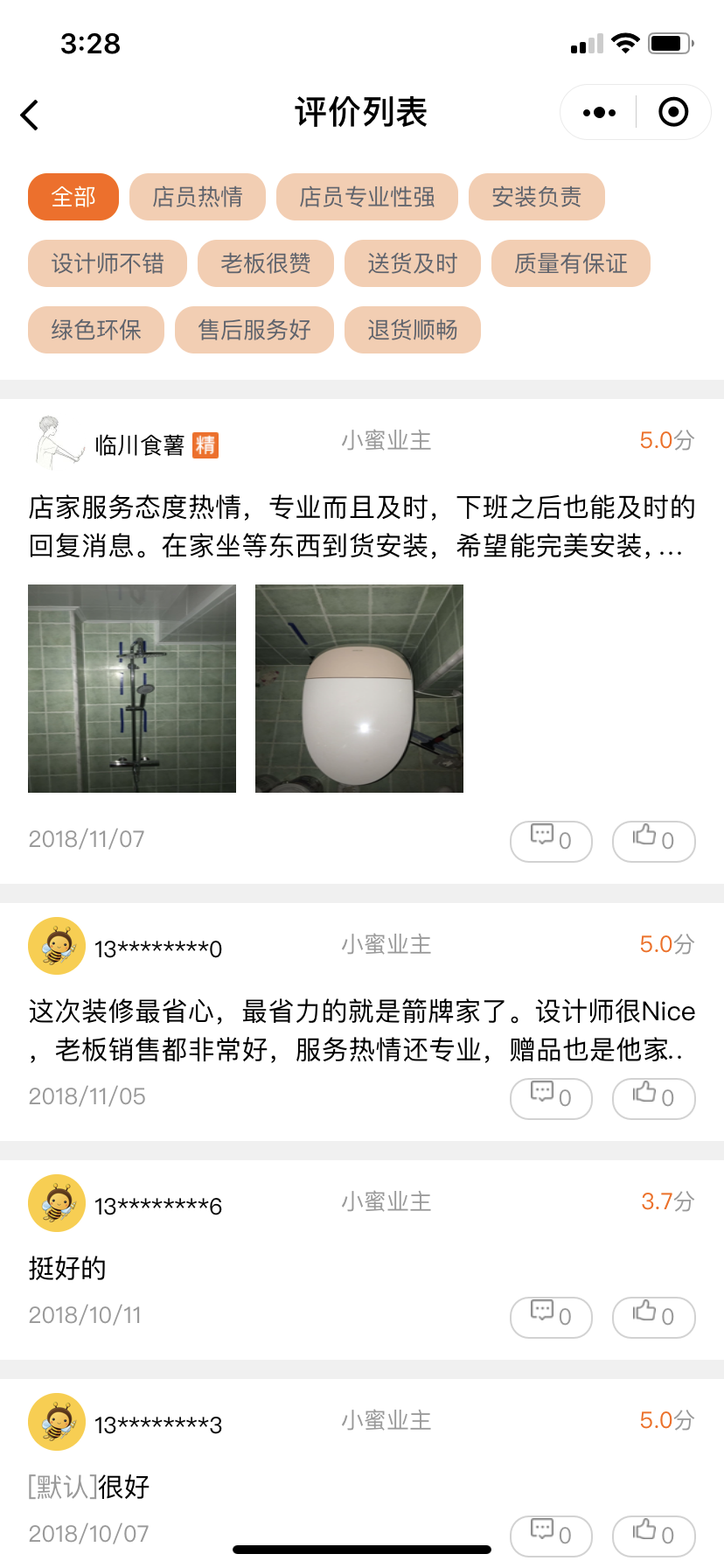The image size is (724, 1568).
Task: Go back from the 评价列表 page
Action: click(31, 115)
